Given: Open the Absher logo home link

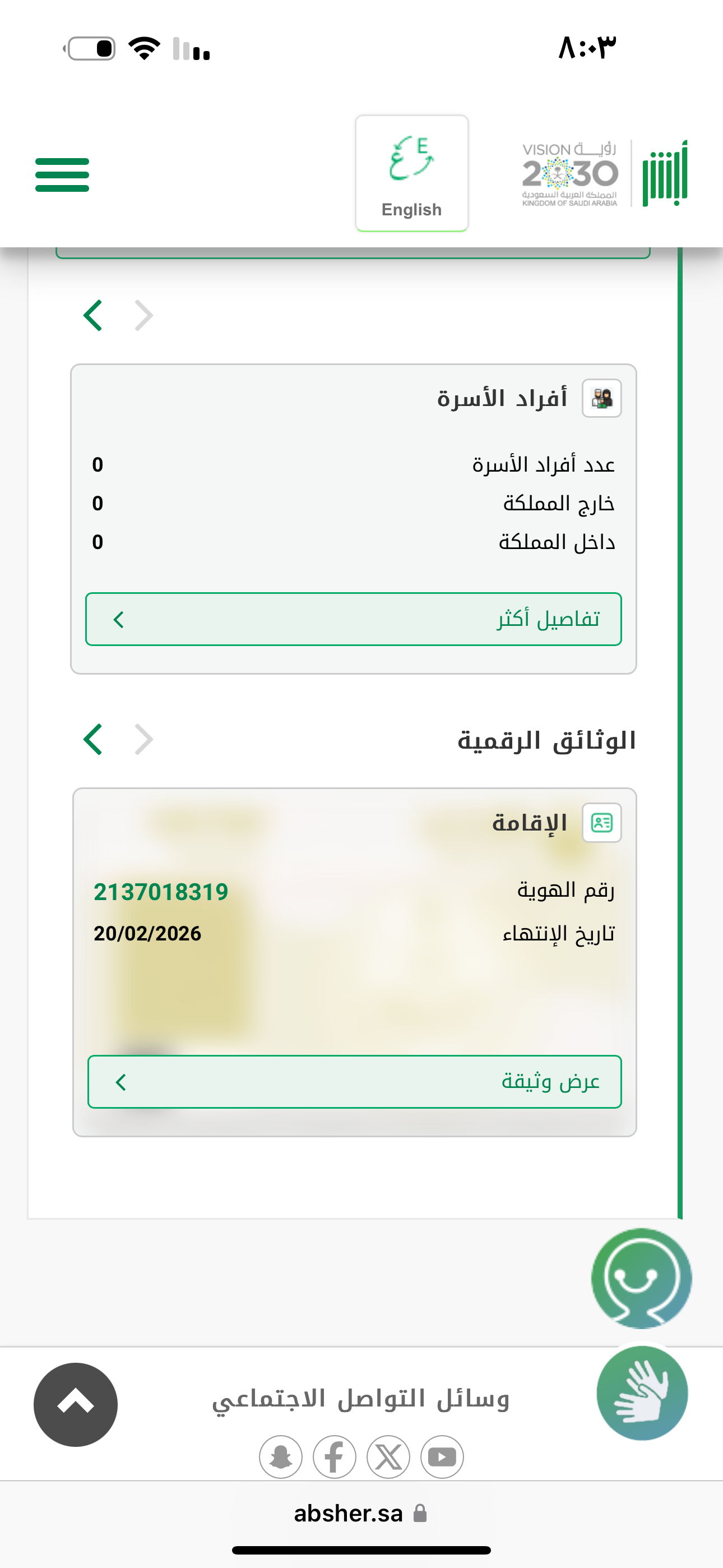Looking at the screenshot, I should click(x=665, y=173).
